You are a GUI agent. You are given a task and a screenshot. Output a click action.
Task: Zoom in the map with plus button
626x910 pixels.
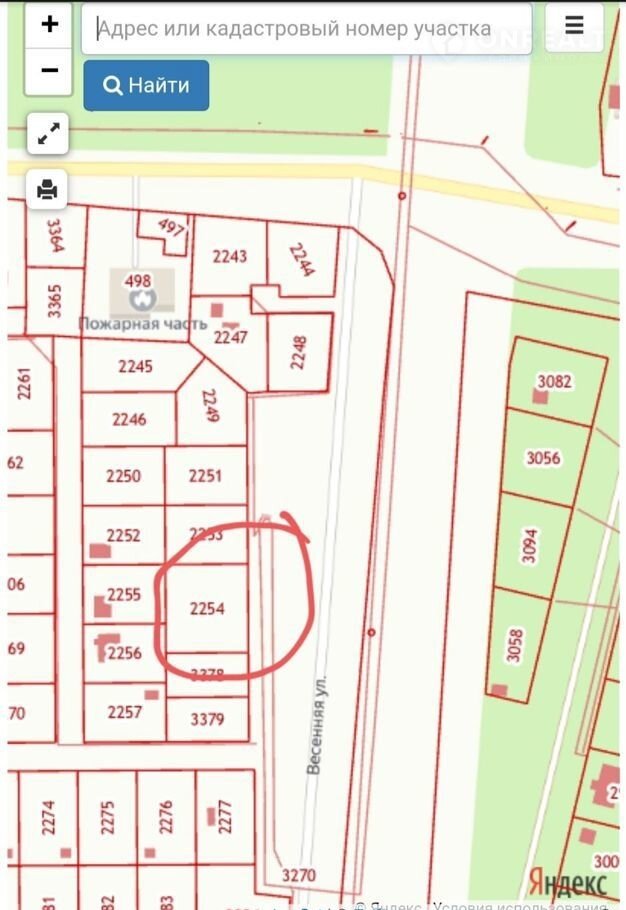[x=49, y=26]
